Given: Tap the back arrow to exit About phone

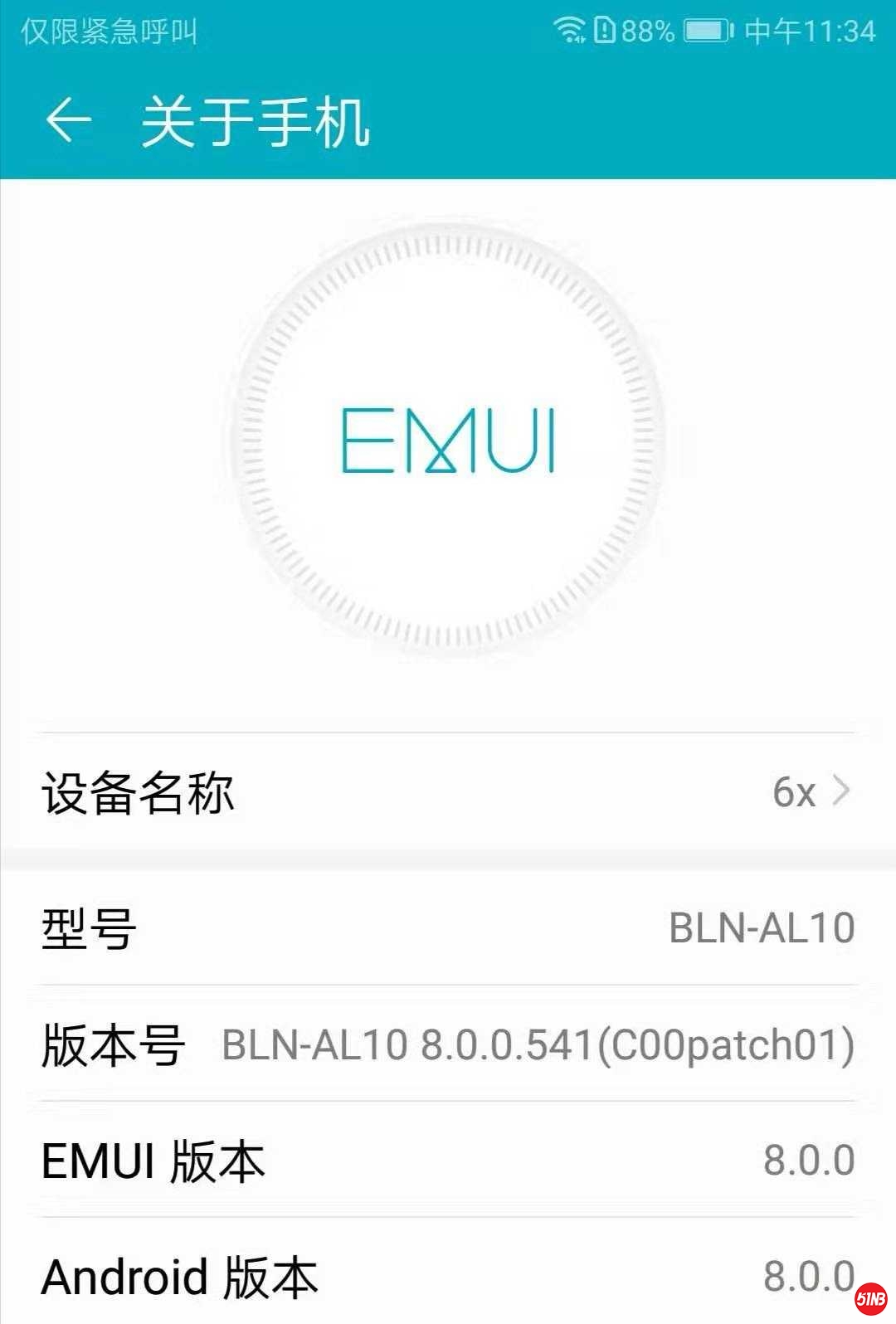Looking at the screenshot, I should tap(70, 119).
